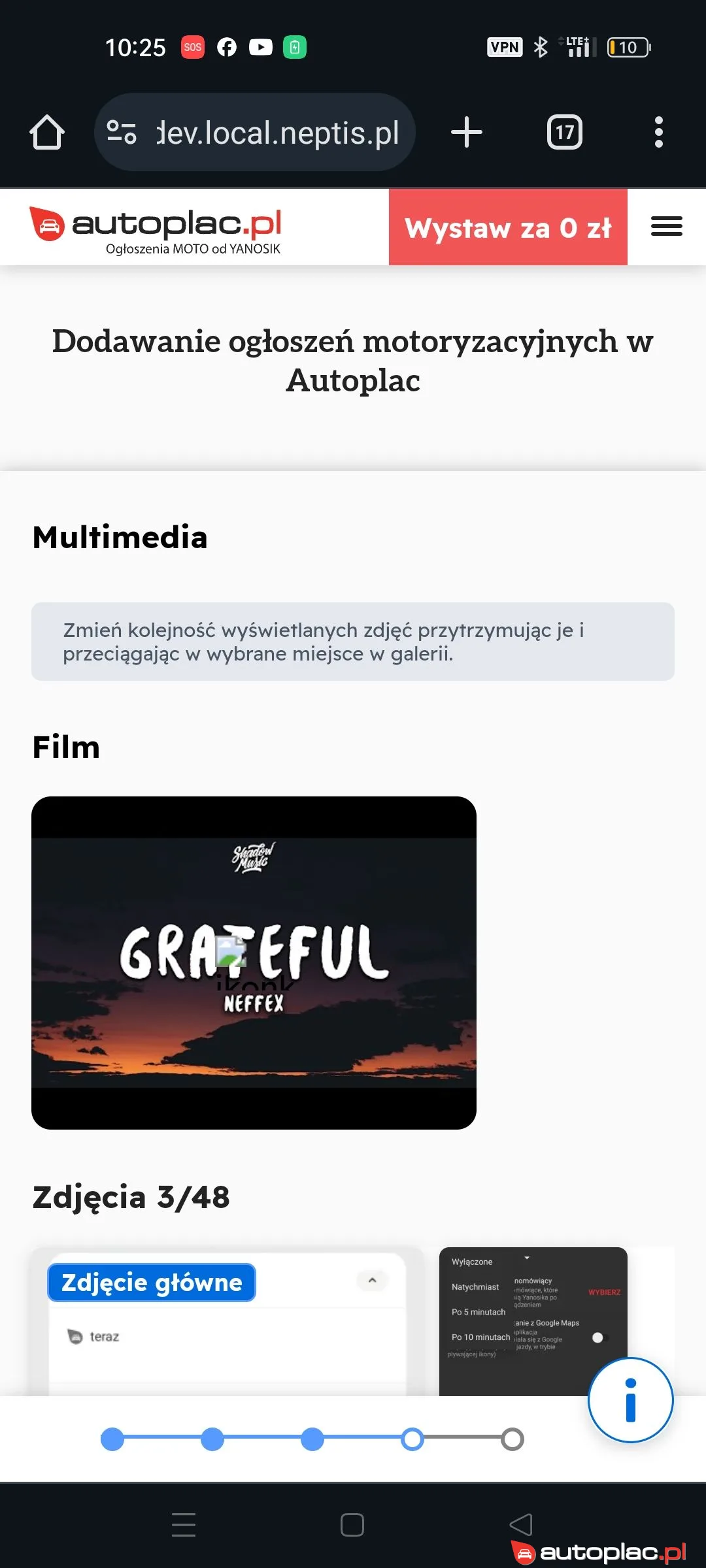706x1568 pixels.
Task: Tap the Wystaw za 0 zł button
Action: tap(508, 228)
